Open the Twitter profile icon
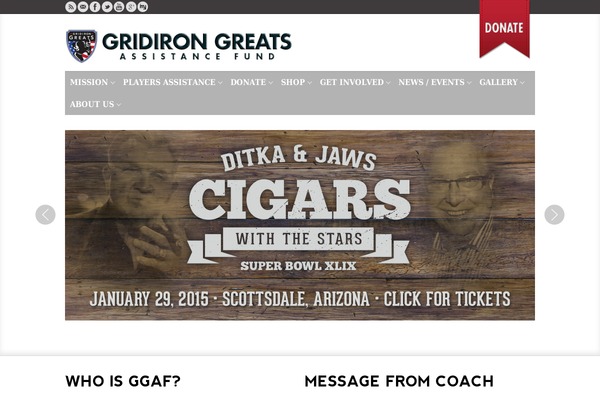Viewport: 600px width, 400px height. point(106,7)
